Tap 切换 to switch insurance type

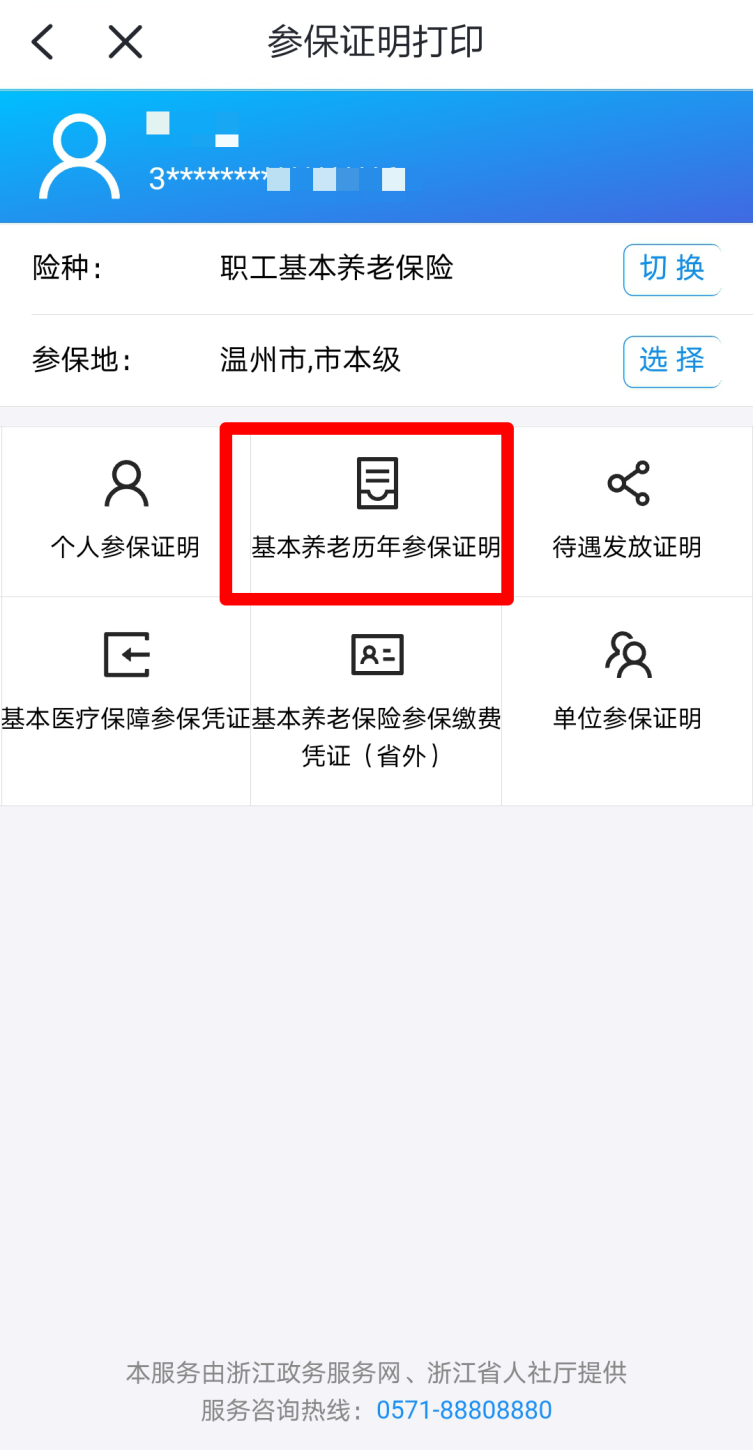[x=671, y=269]
